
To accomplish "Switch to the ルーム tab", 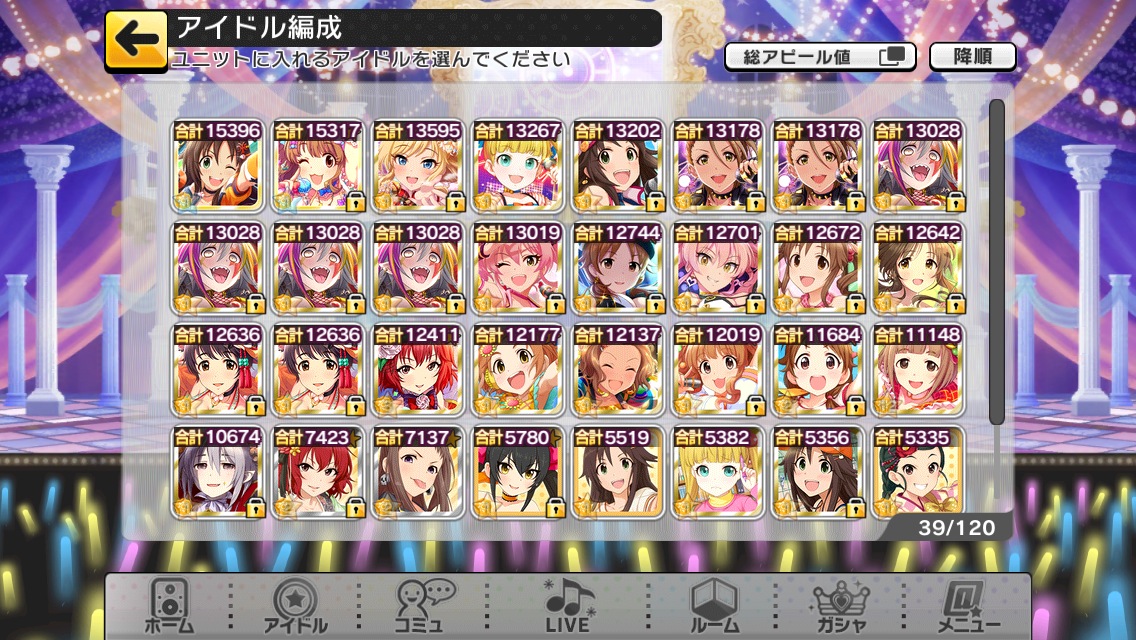I will (x=714, y=606).
